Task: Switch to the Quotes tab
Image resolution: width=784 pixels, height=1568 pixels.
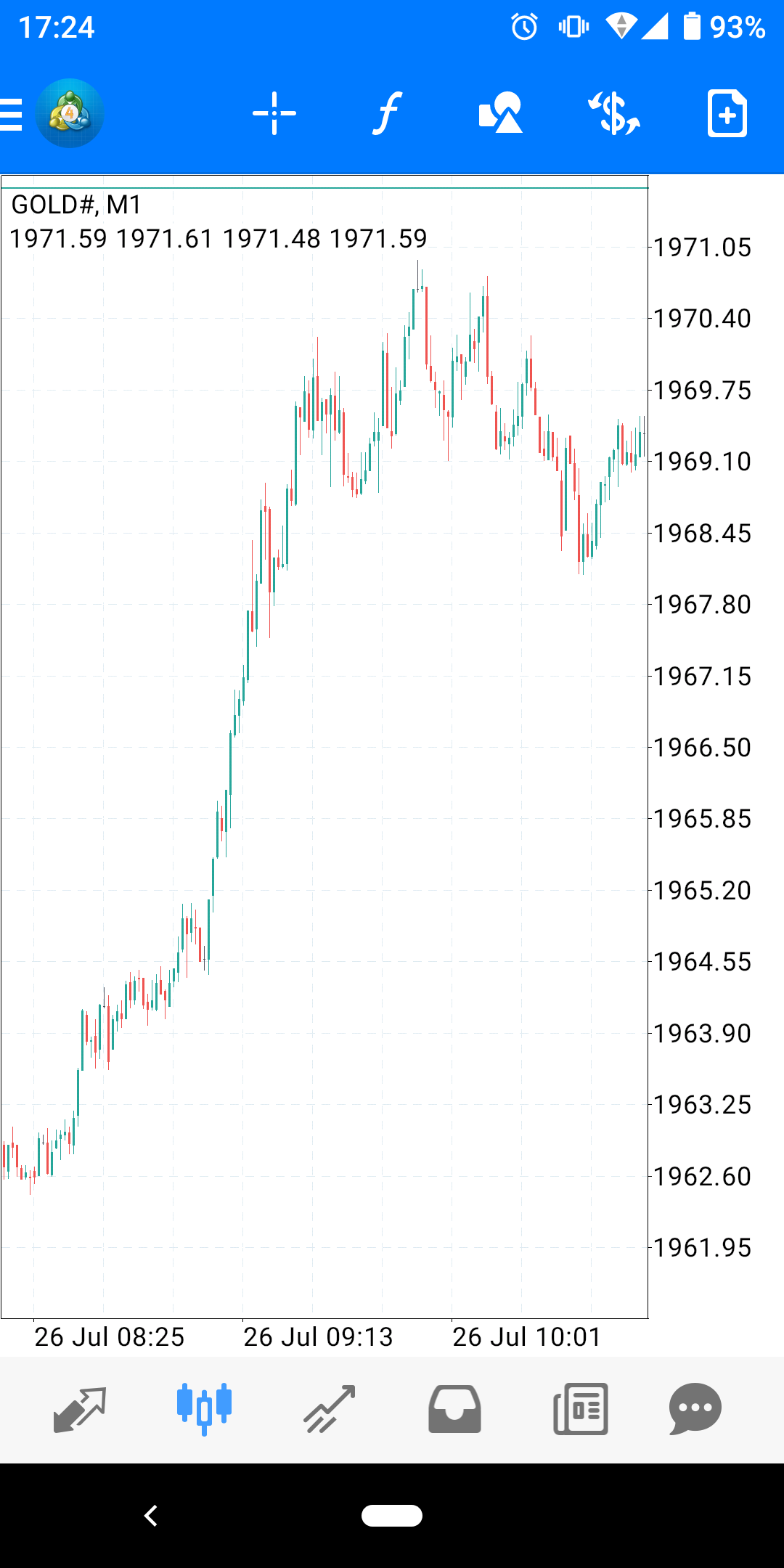Action: (x=80, y=1409)
